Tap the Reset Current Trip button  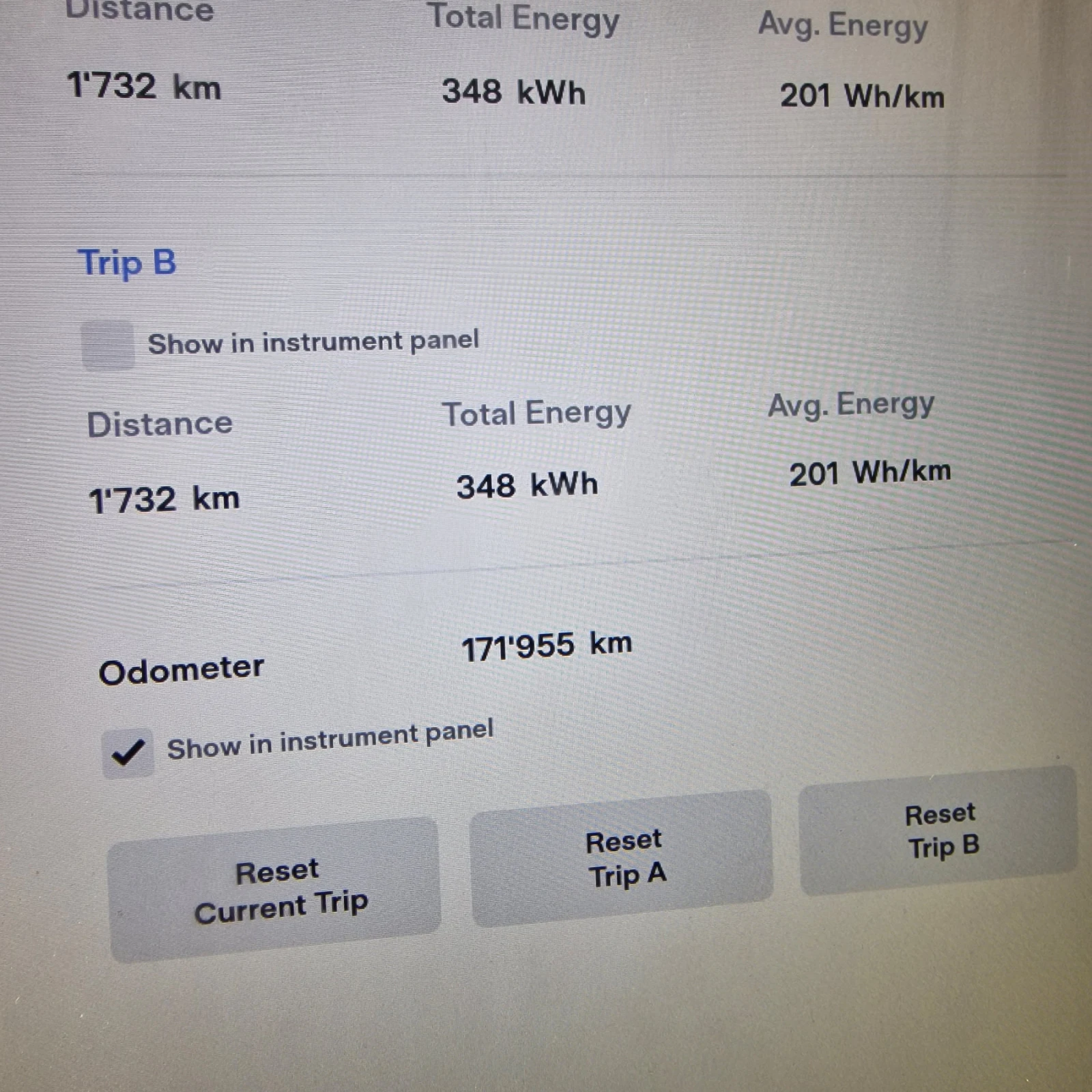(275, 890)
